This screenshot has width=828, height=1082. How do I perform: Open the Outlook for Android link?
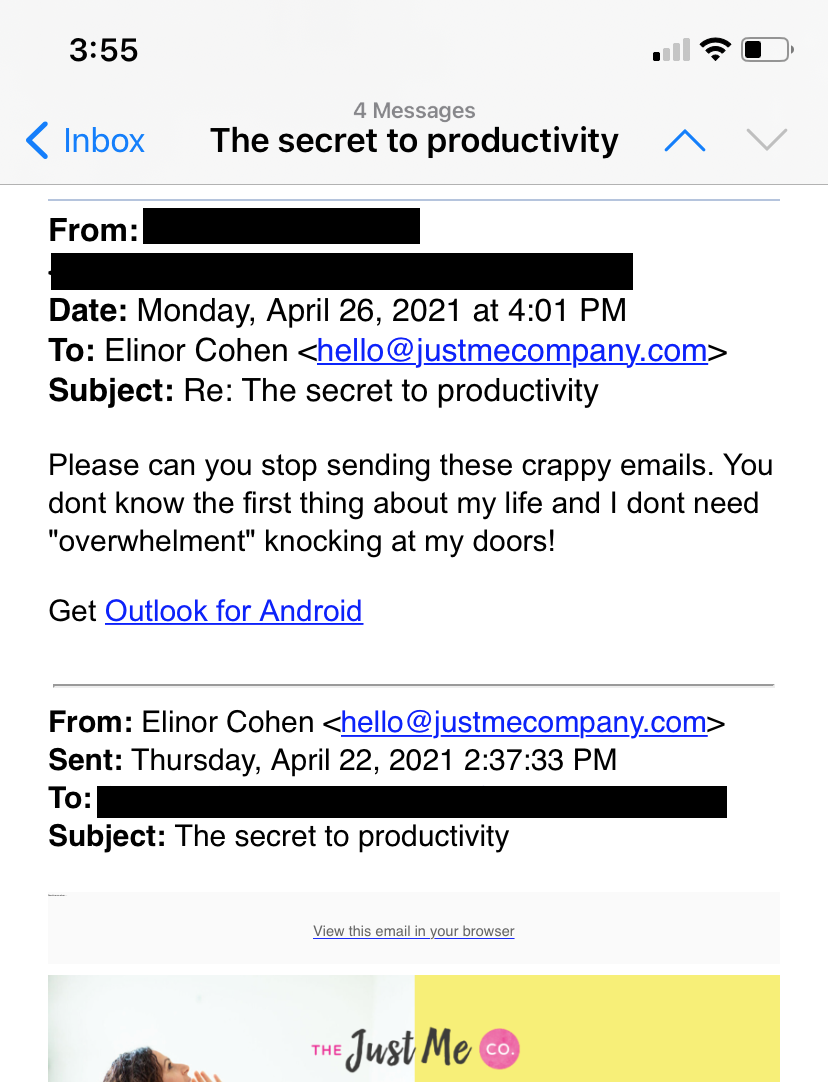coord(233,610)
